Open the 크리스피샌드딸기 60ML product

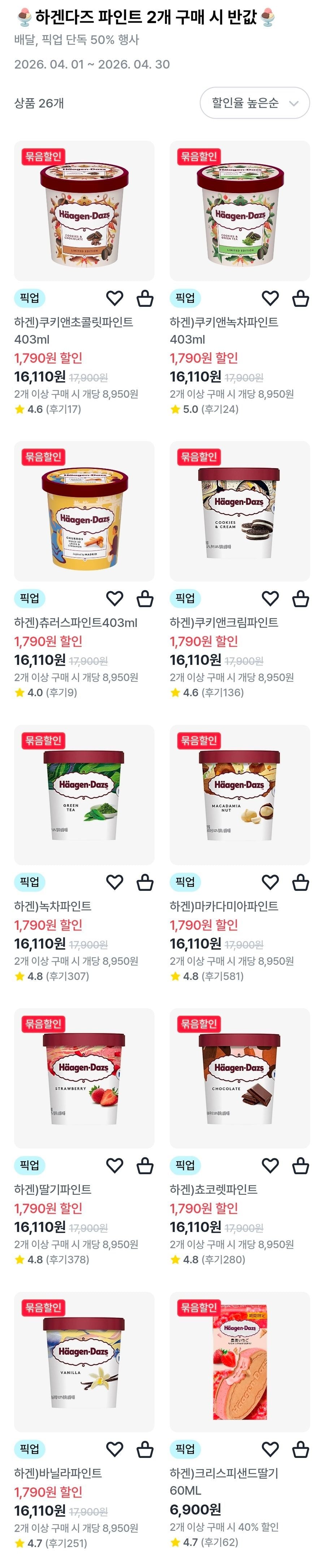point(240,1362)
